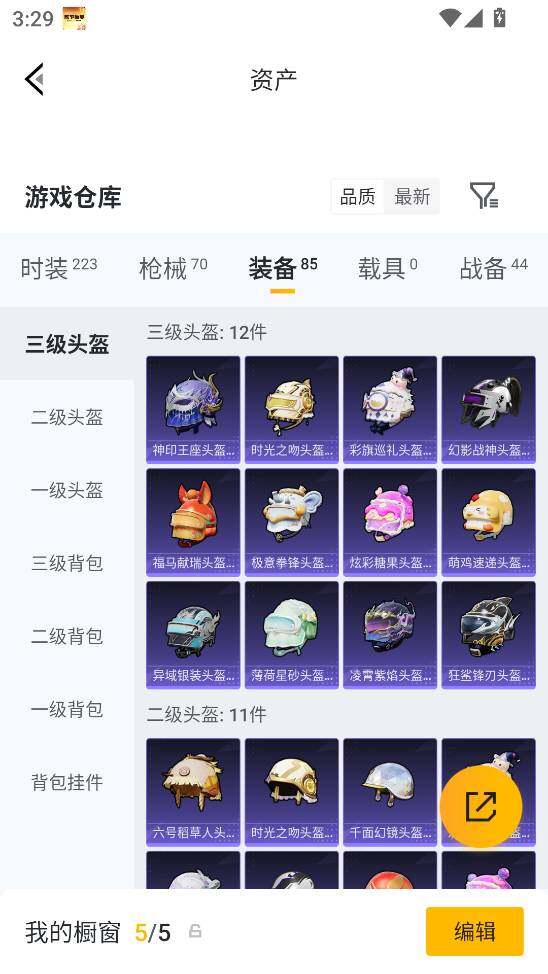
Task: Open the 六号稻草人 helmet item
Action: pos(193,792)
